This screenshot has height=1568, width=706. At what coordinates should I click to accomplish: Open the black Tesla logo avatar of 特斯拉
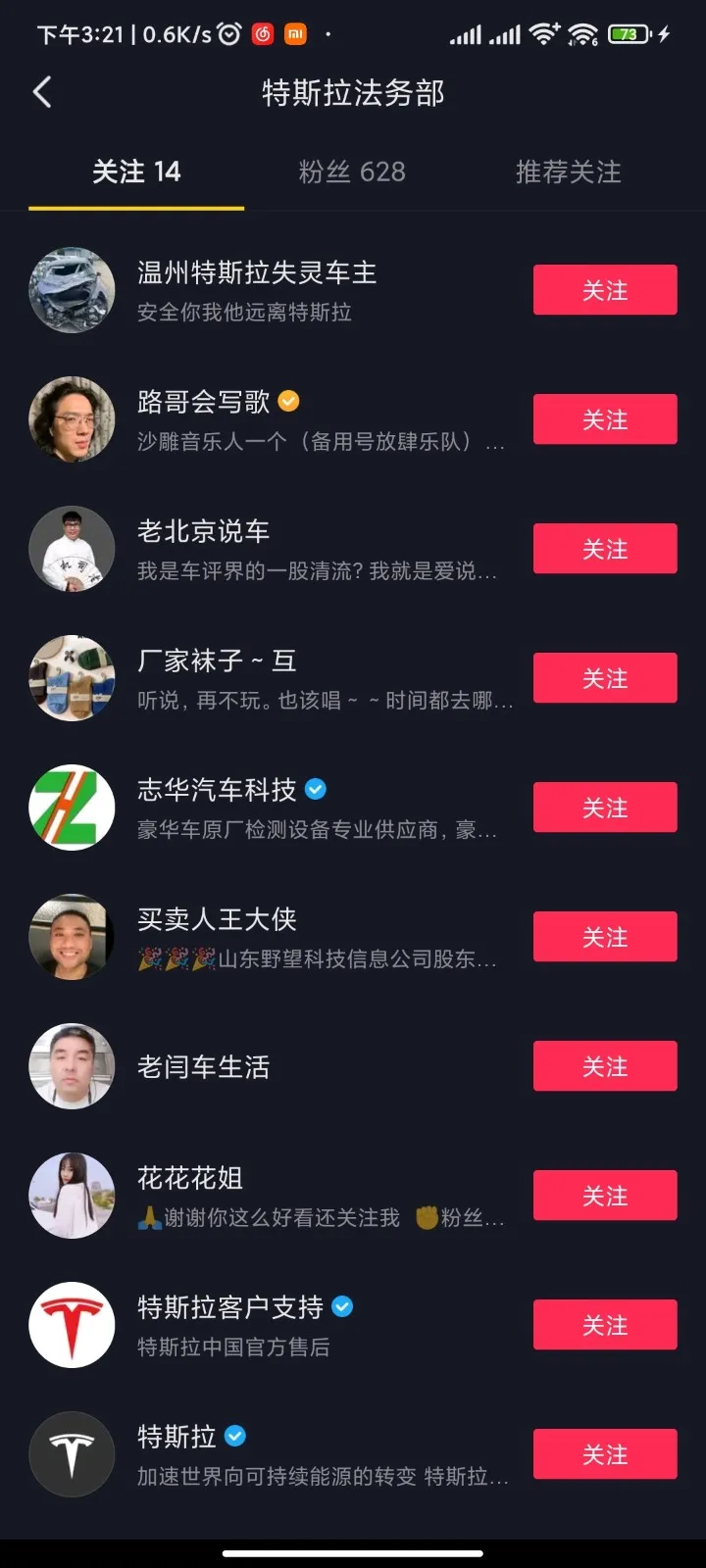[72, 1454]
